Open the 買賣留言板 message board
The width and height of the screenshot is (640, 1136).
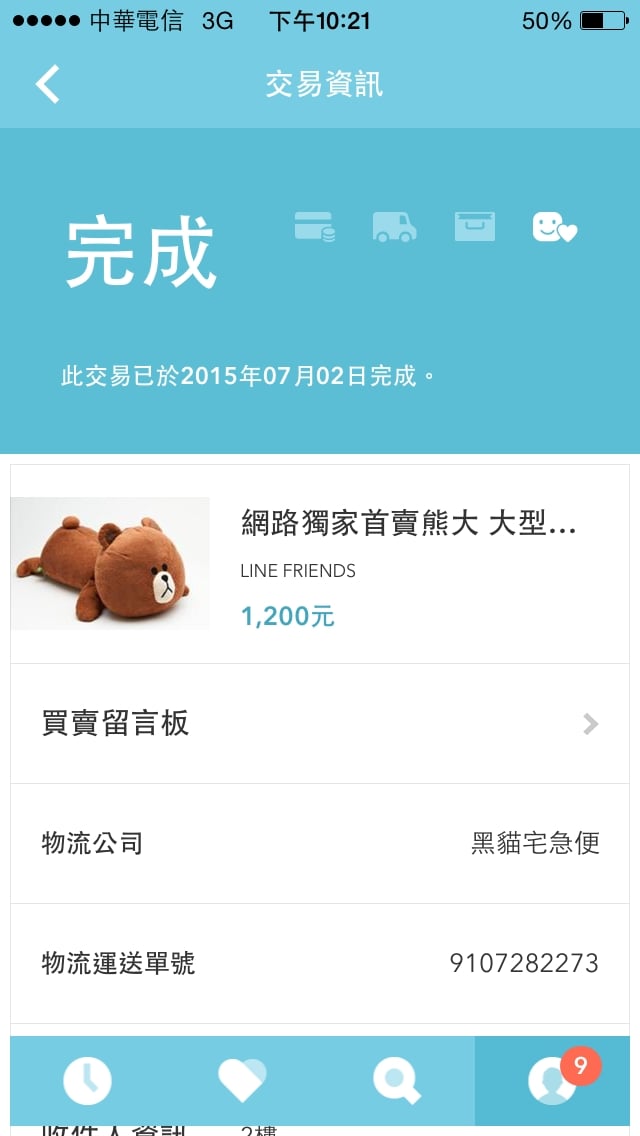320,723
